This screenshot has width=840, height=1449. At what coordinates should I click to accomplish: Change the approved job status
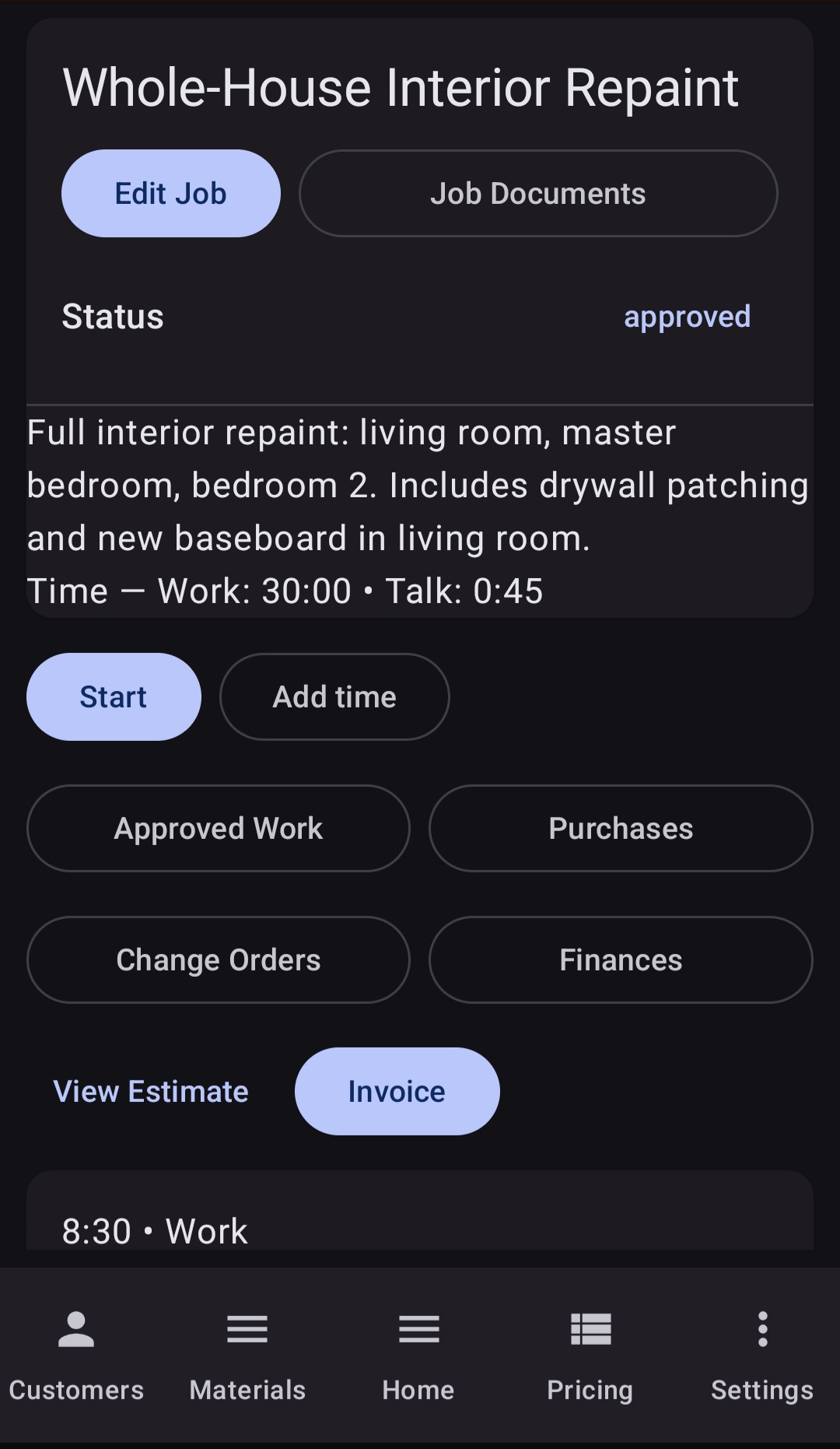686,316
